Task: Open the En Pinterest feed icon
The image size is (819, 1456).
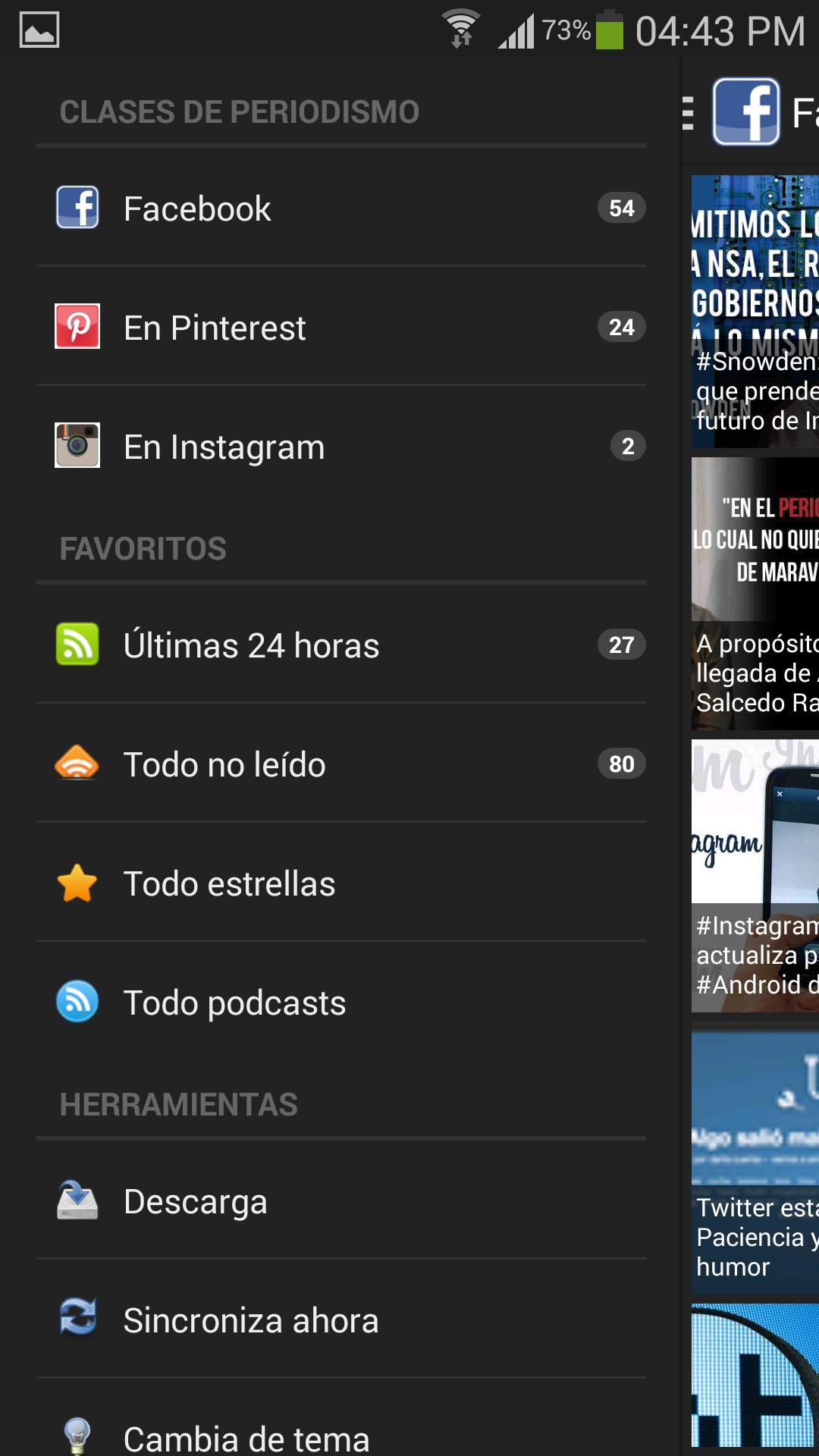Action: tap(76, 327)
